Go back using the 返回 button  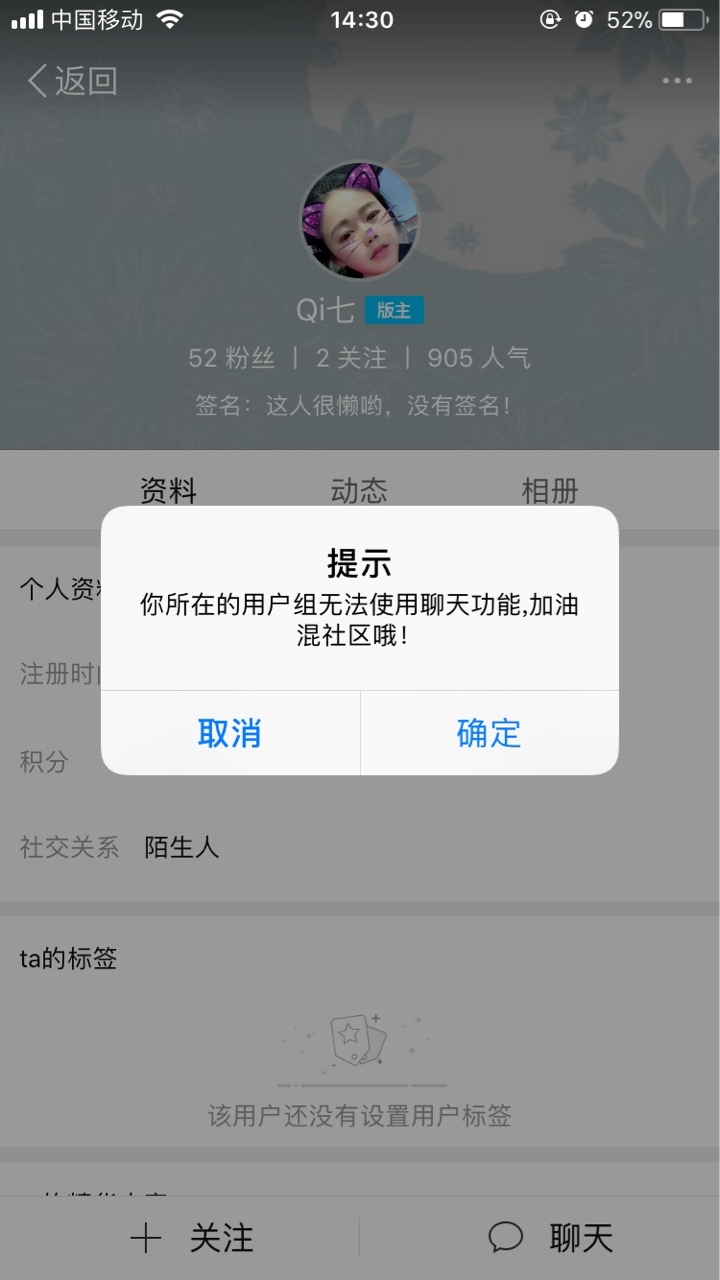pos(72,81)
